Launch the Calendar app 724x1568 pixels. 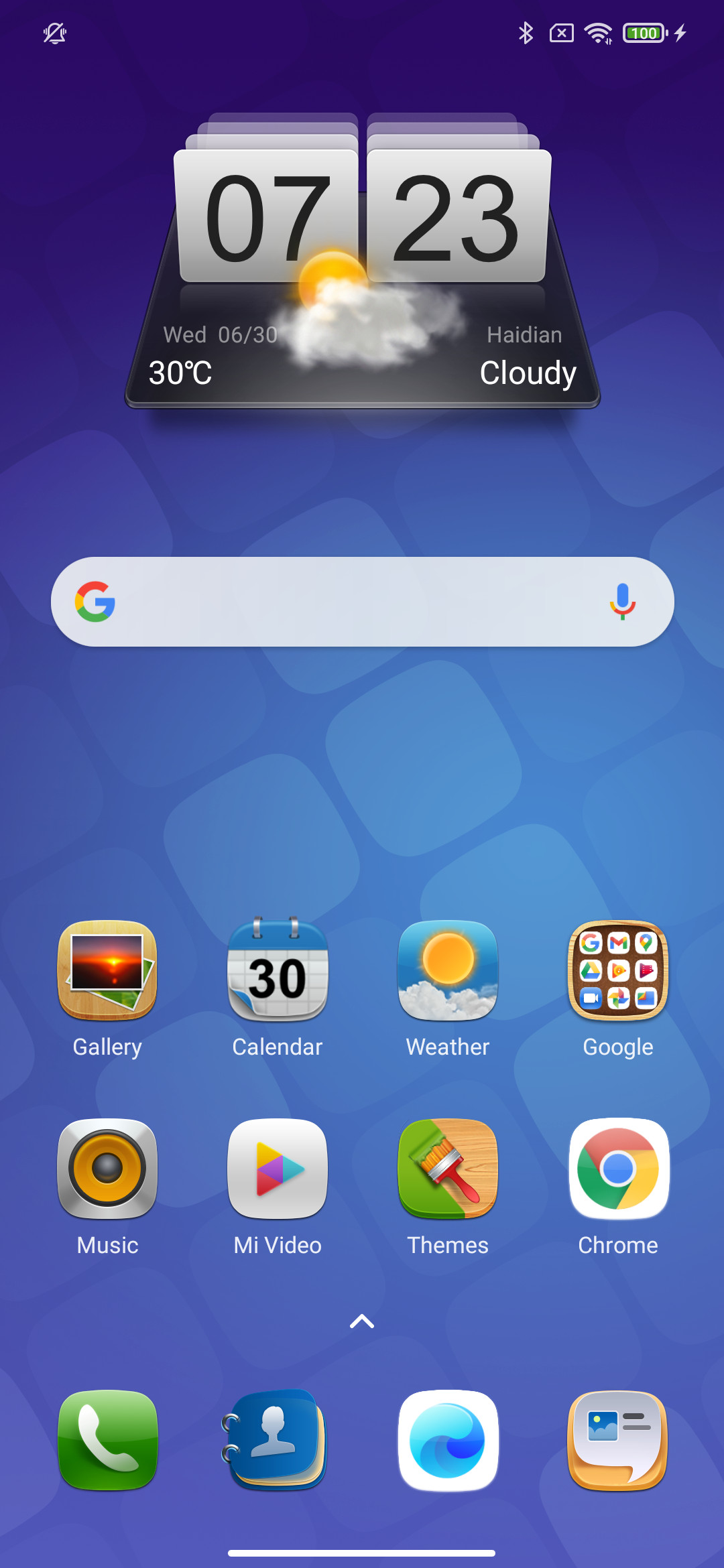tap(278, 970)
